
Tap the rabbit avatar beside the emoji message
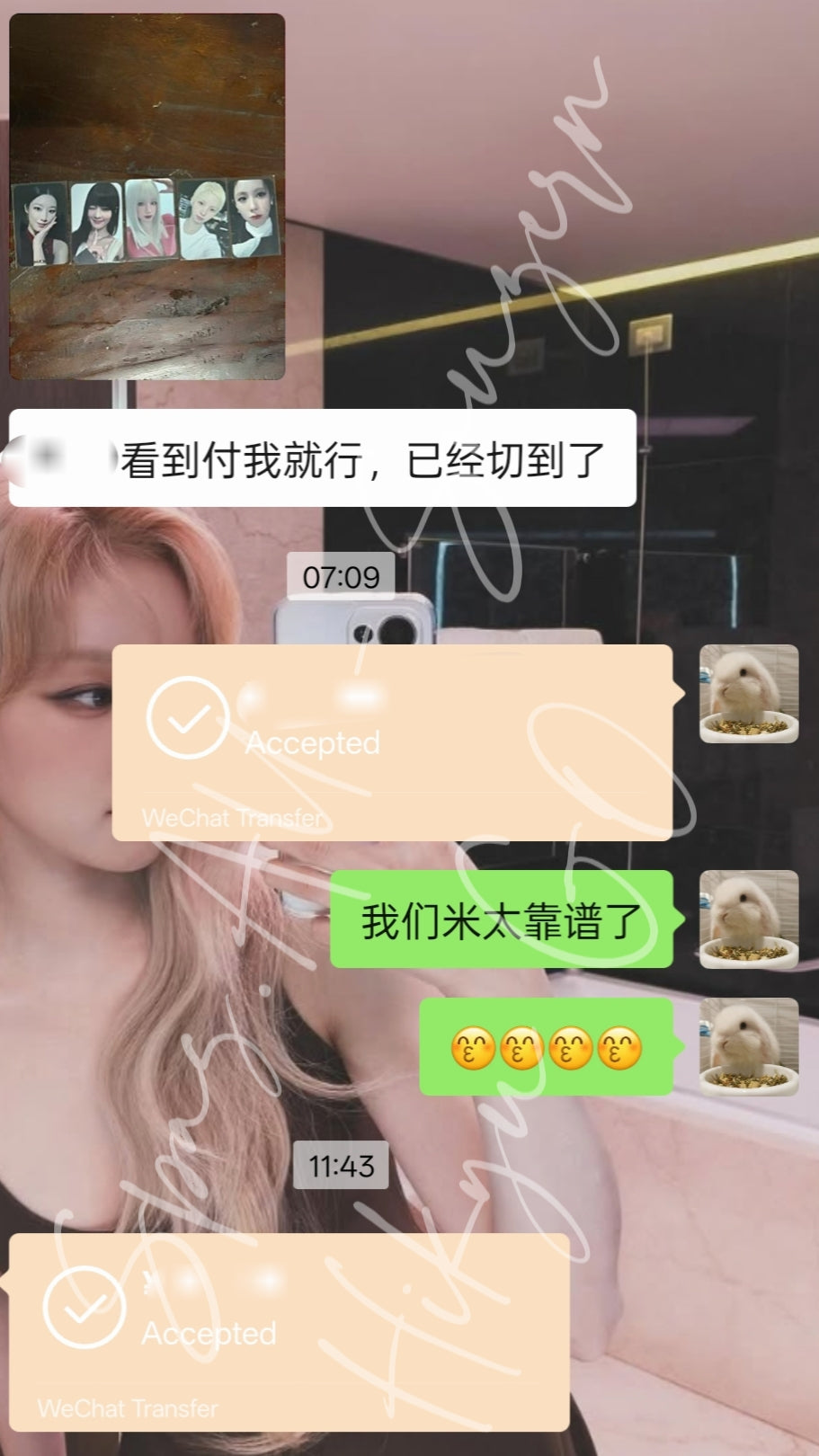748,1046
